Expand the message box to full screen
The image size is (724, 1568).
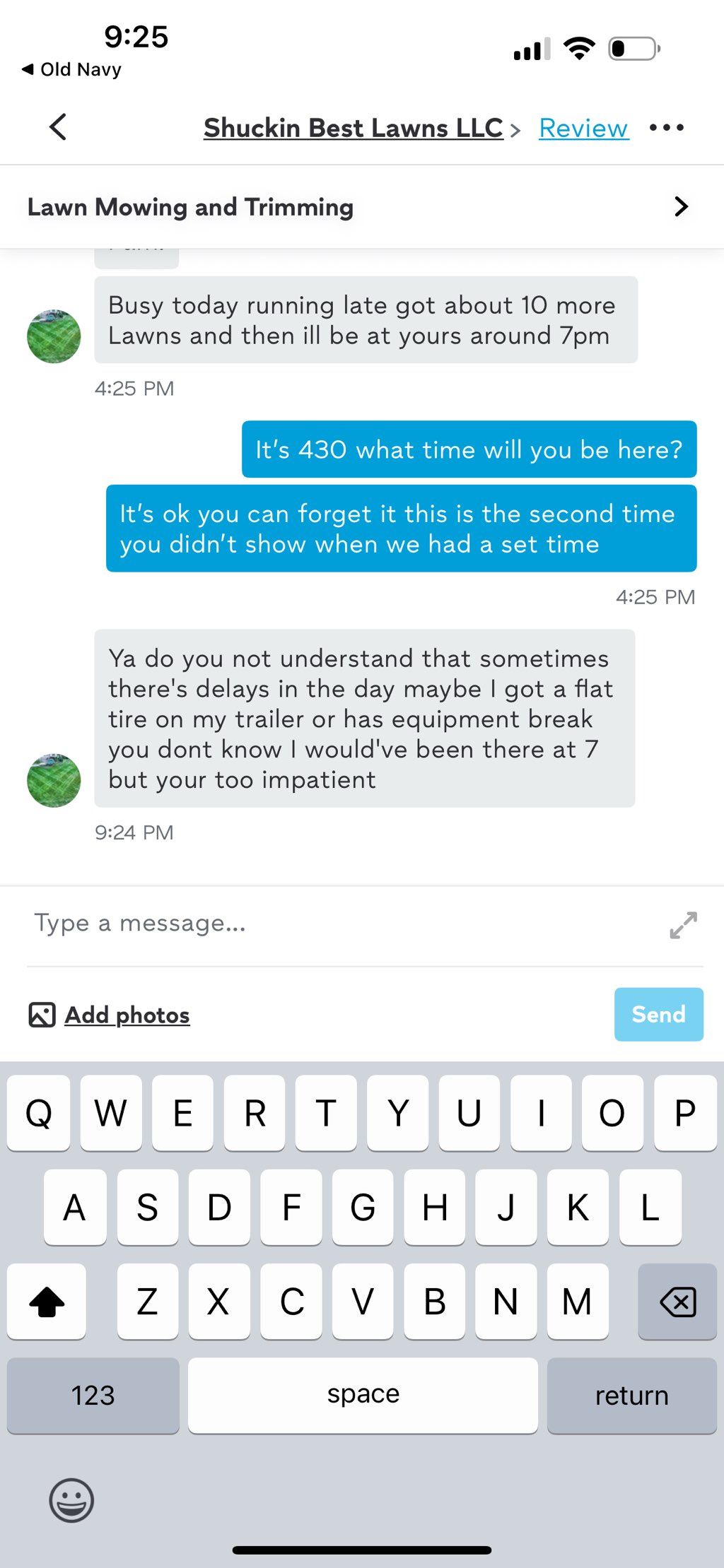pos(683,925)
